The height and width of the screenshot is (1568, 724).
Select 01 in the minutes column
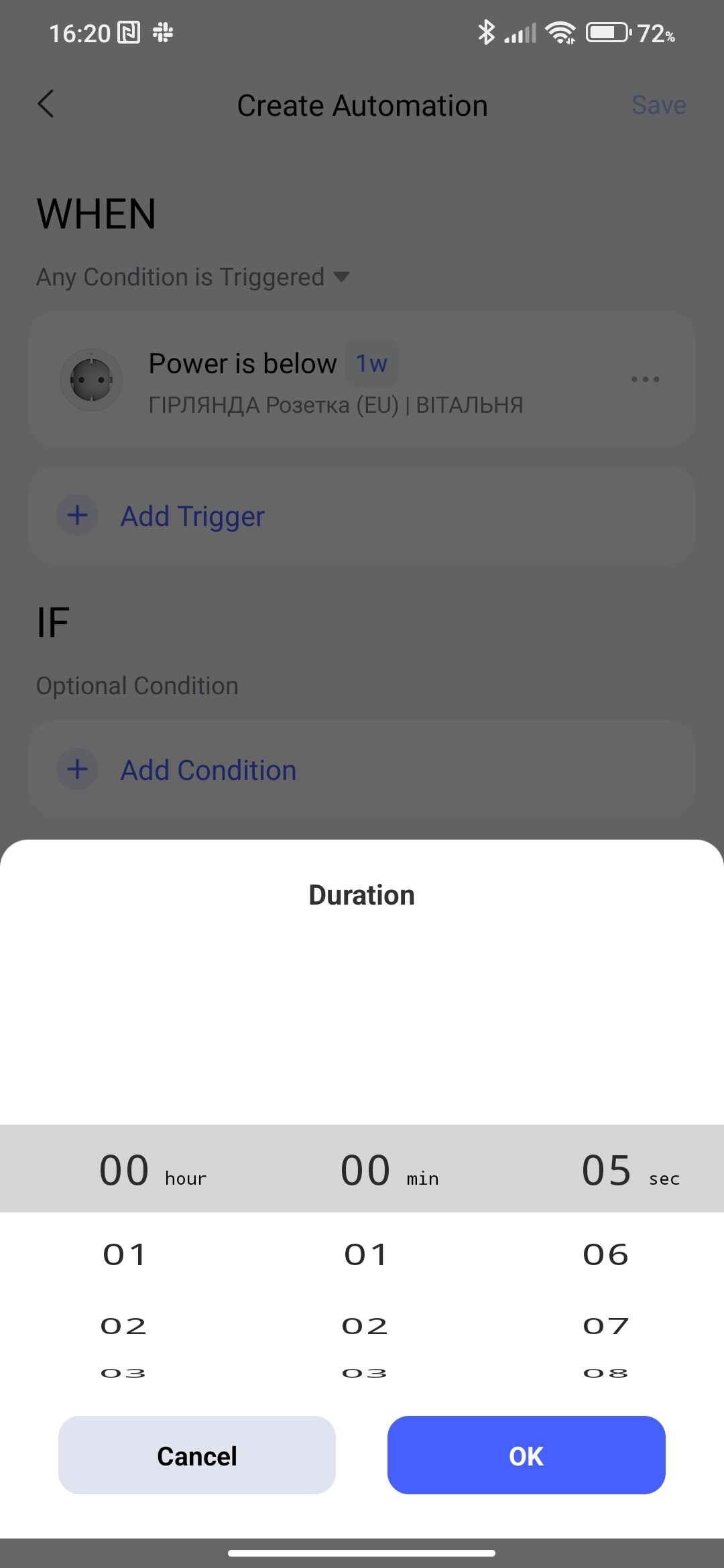pos(365,1254)
